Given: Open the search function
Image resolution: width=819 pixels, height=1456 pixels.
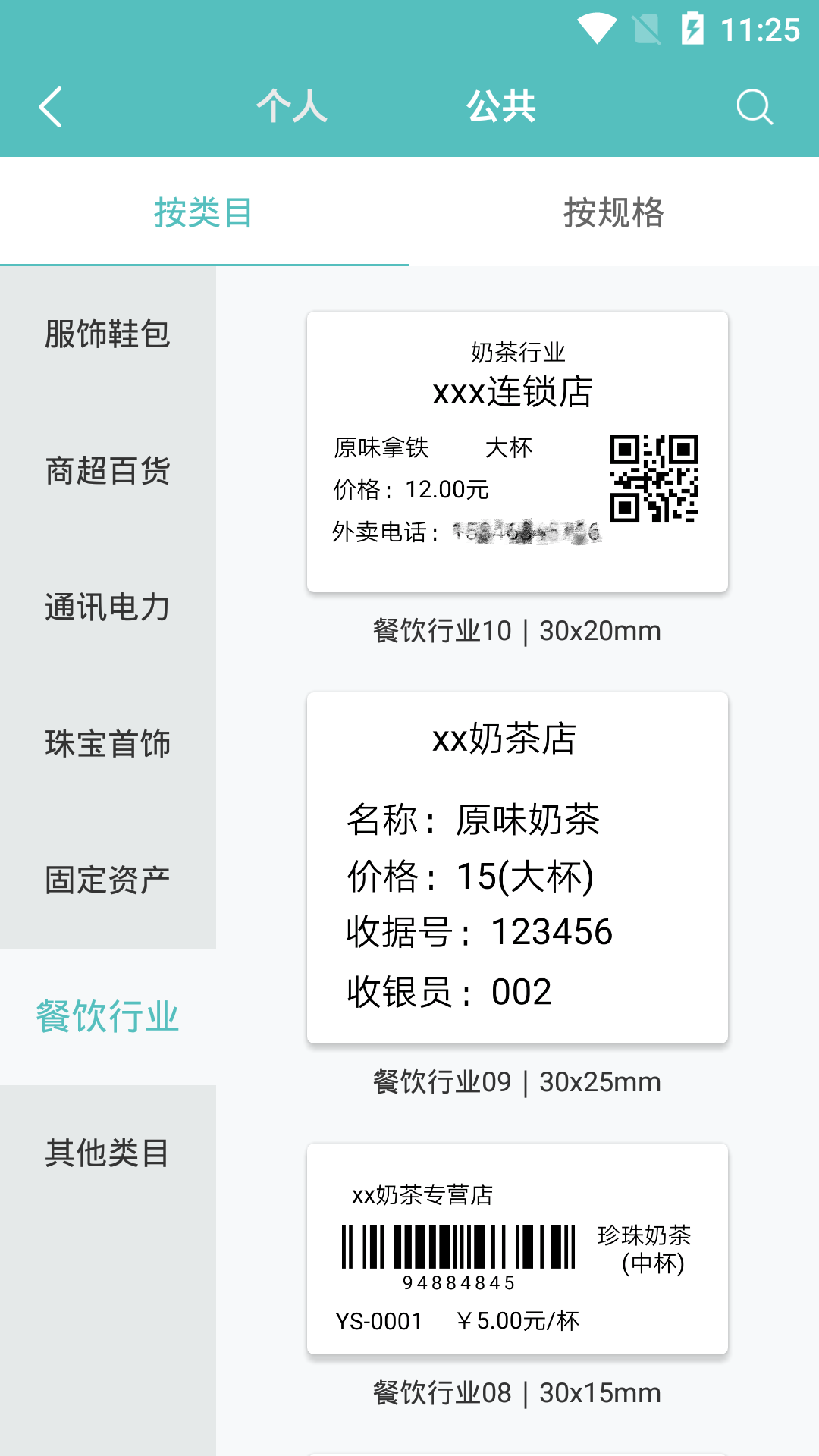Looking at the screenshot, I should click(x=753, y=106).
